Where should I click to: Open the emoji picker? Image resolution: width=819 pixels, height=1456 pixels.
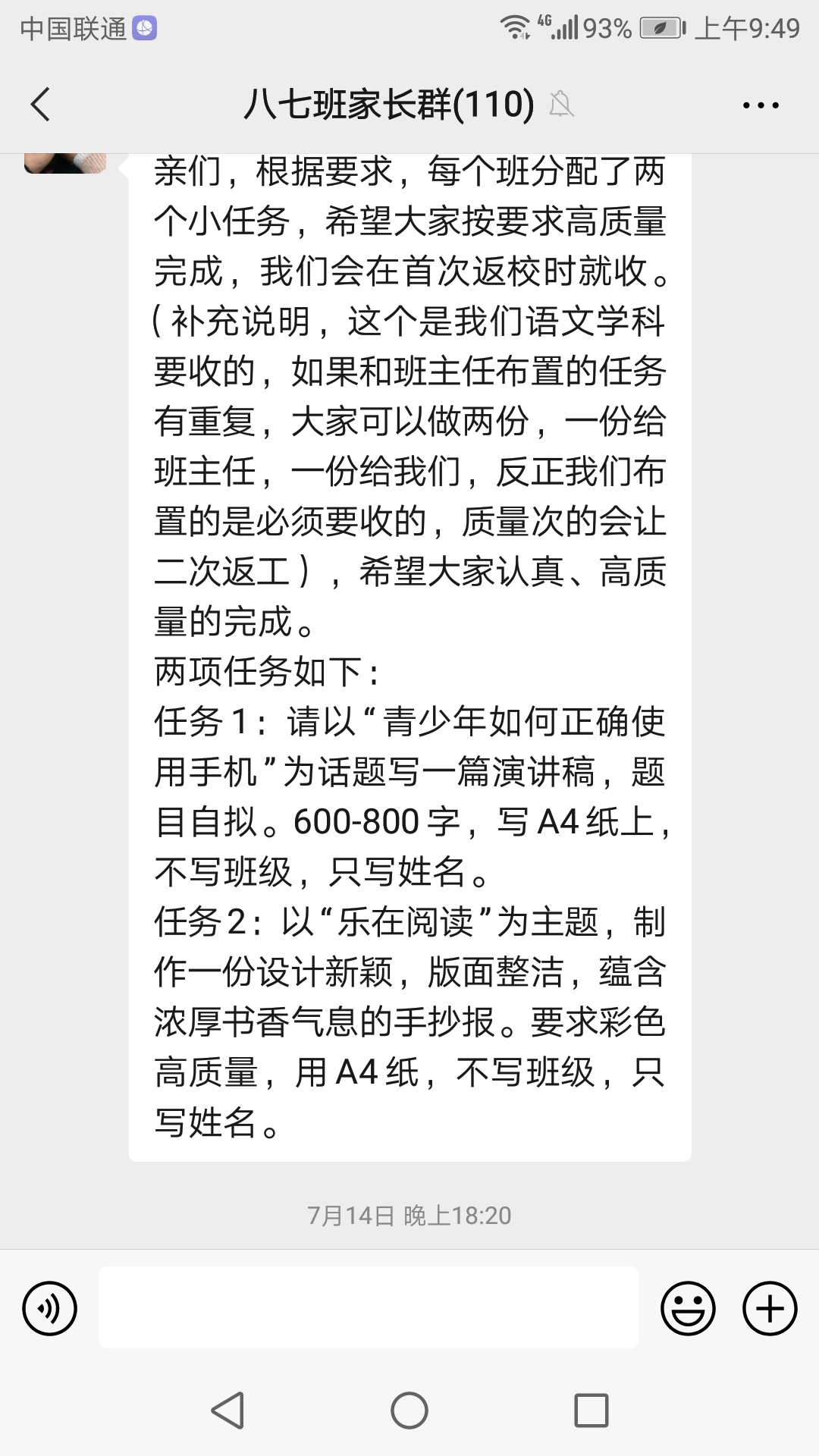688,1308
